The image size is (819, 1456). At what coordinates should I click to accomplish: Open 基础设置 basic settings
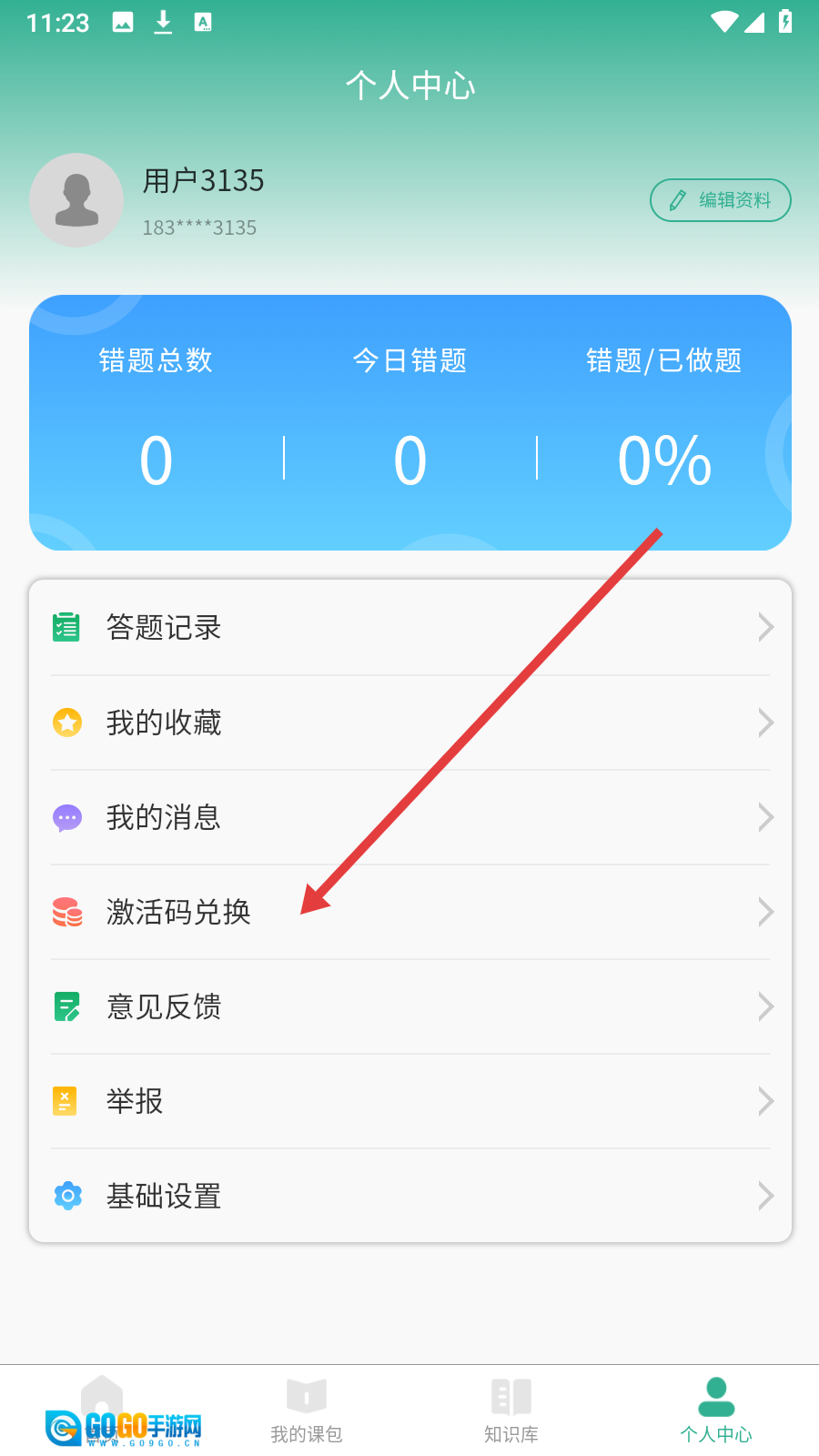pyautogui.click(x=410, y=1196)
